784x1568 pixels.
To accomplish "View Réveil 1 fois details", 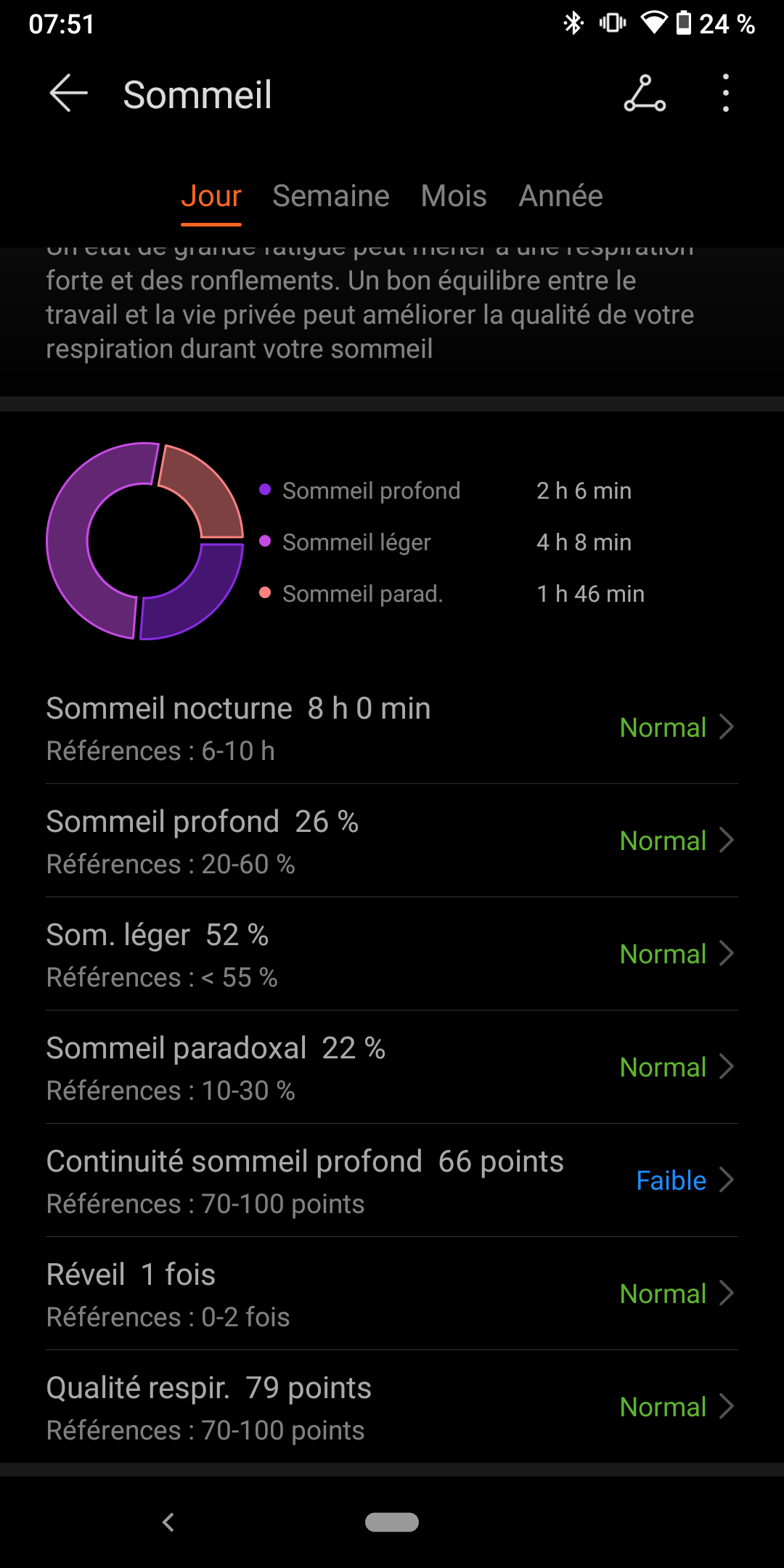I will point(392,1294).
